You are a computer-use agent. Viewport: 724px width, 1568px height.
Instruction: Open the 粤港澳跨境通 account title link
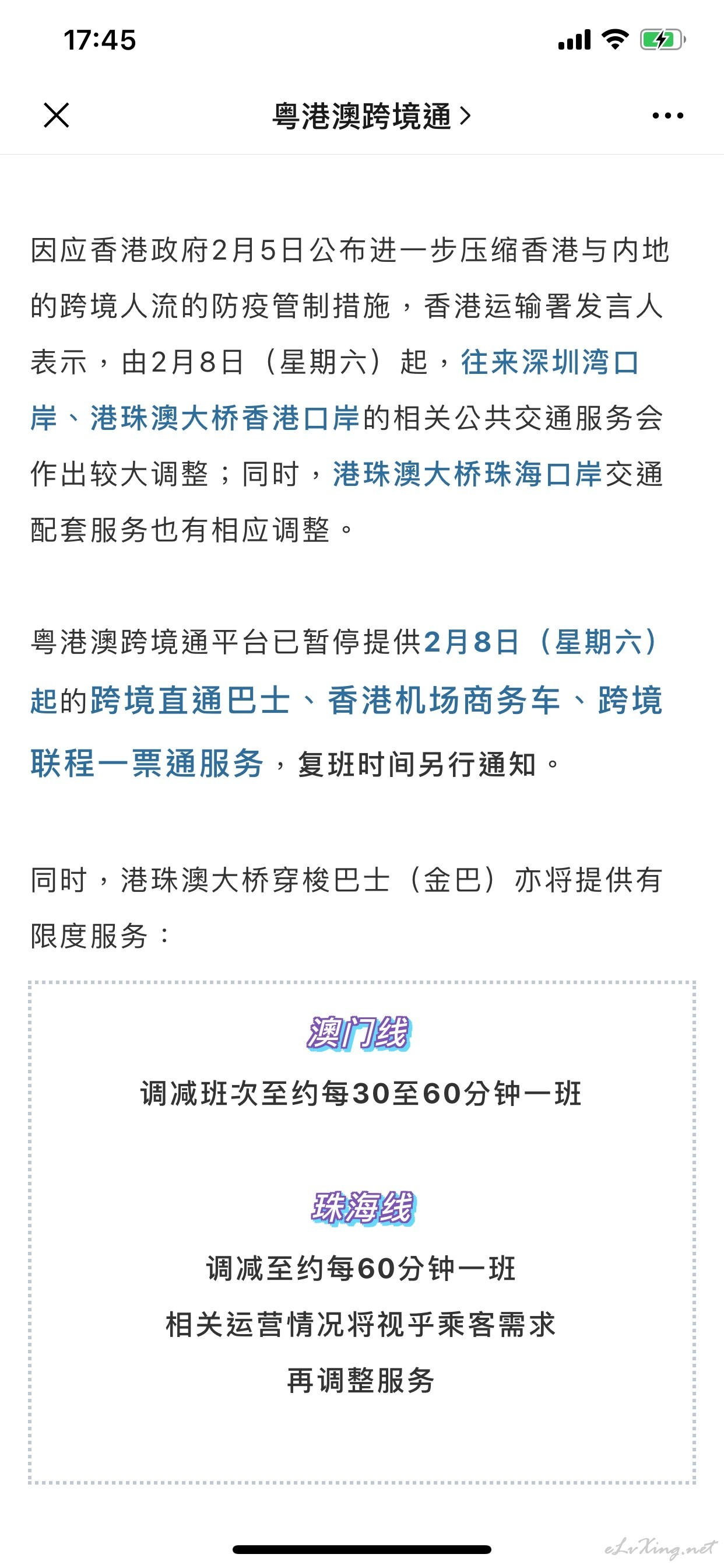pos(371,116)
